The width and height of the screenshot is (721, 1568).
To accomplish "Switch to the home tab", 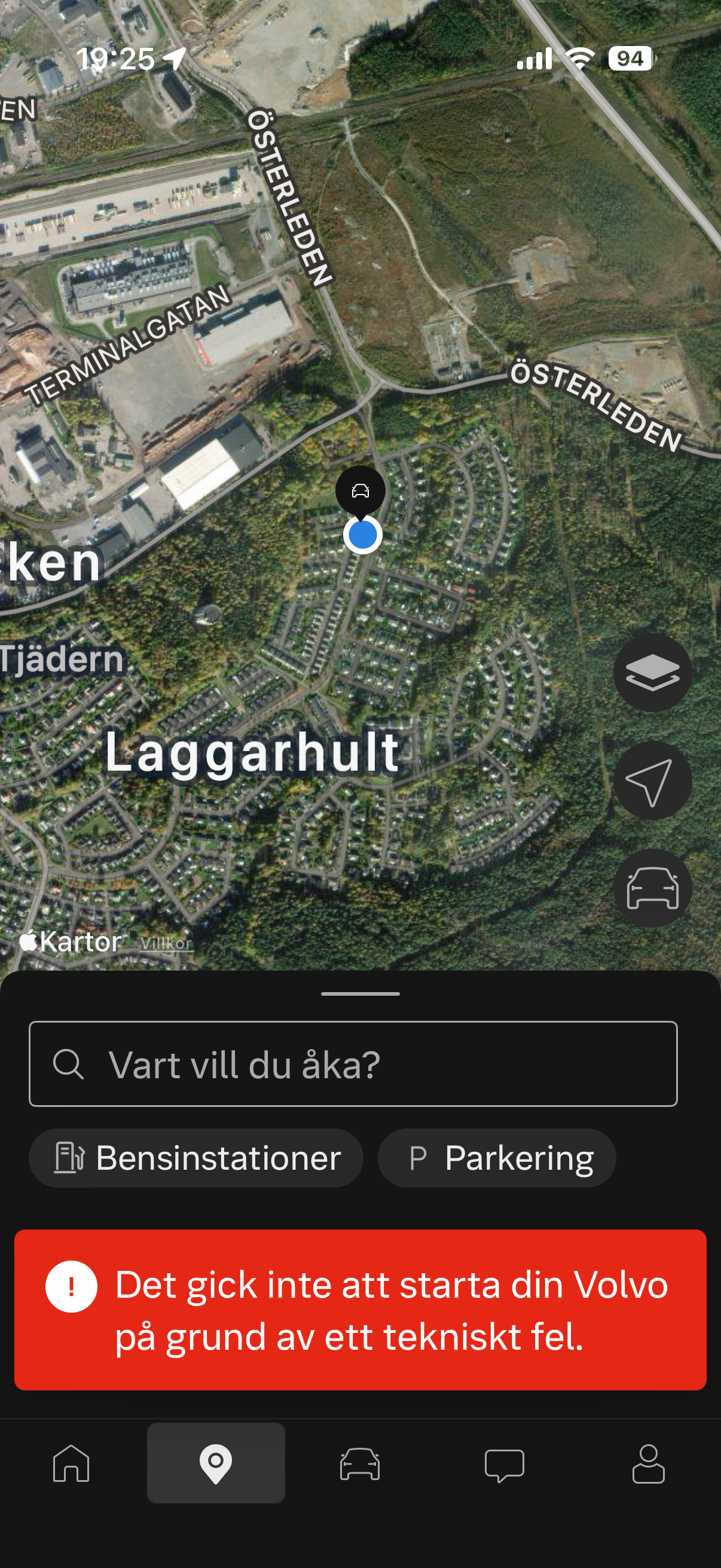I will tap(71, 1463).
